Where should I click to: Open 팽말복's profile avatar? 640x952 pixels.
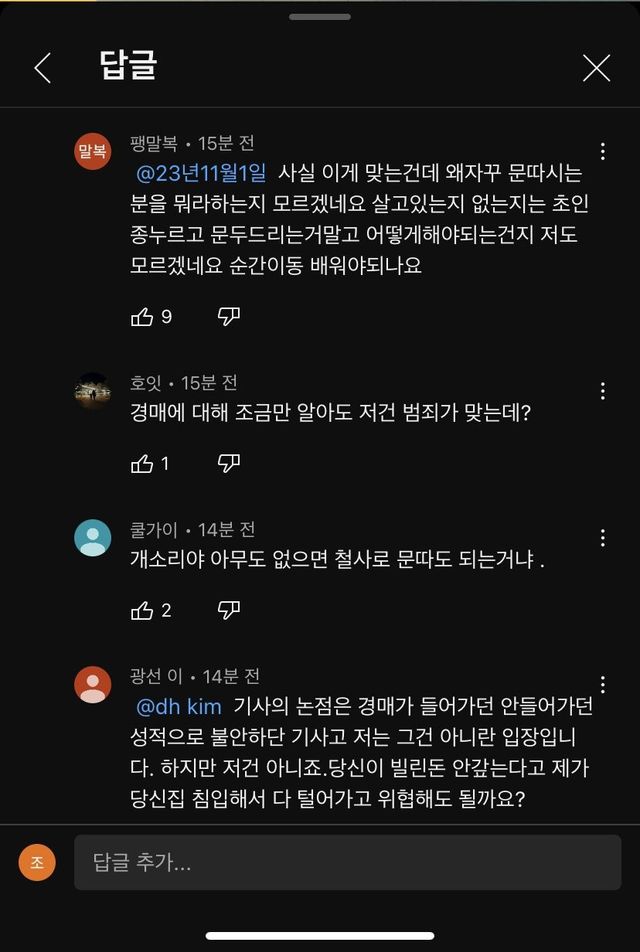tap(93, 152)
